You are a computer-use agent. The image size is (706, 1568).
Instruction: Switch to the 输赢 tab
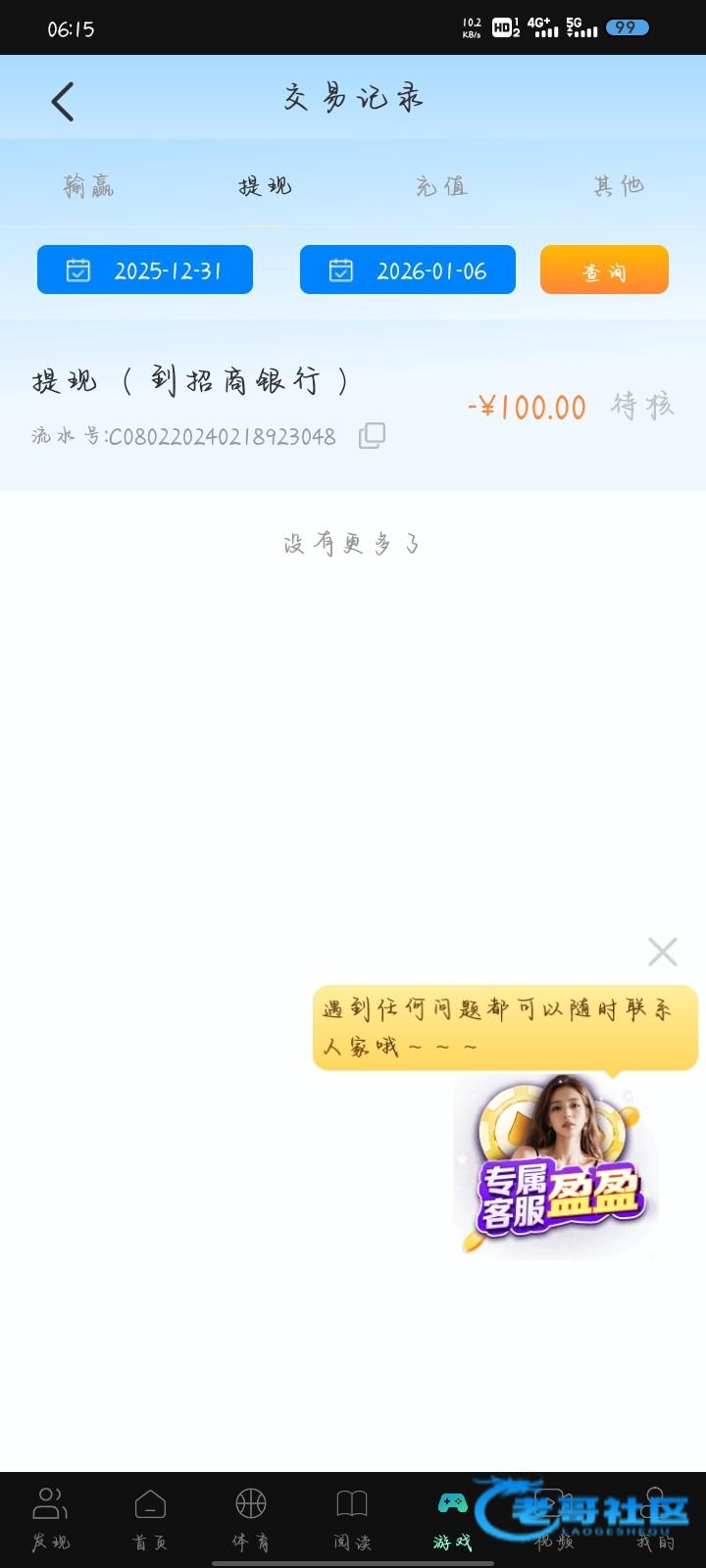(88, 185)
